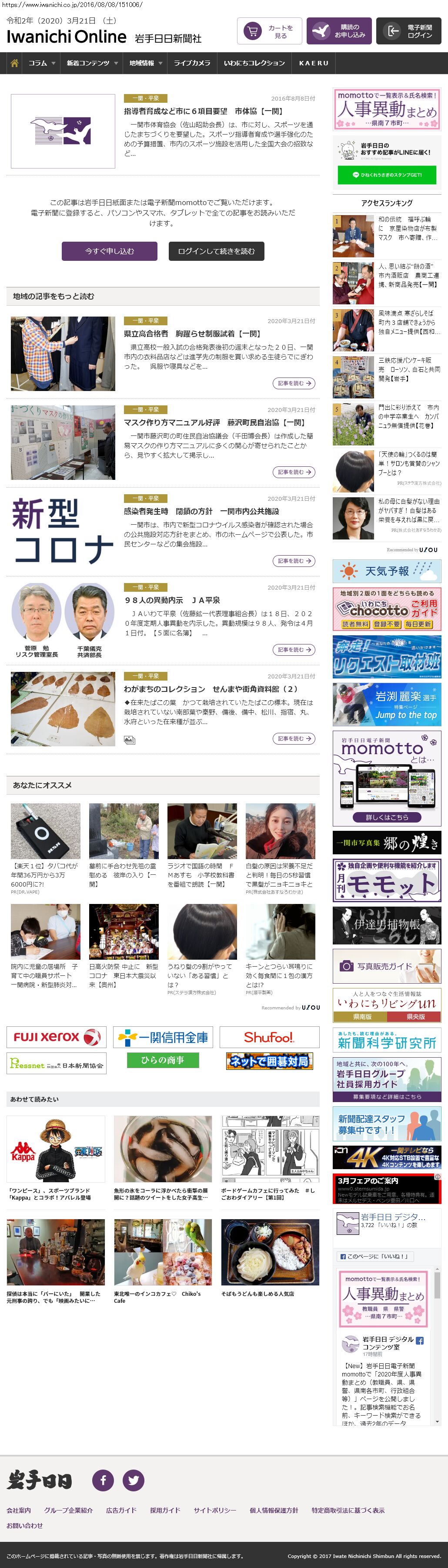The width and height of the screenshot is (448, 1568).
Task: Expand the 新着コンテンツ menu
Action: coord(92,63)
